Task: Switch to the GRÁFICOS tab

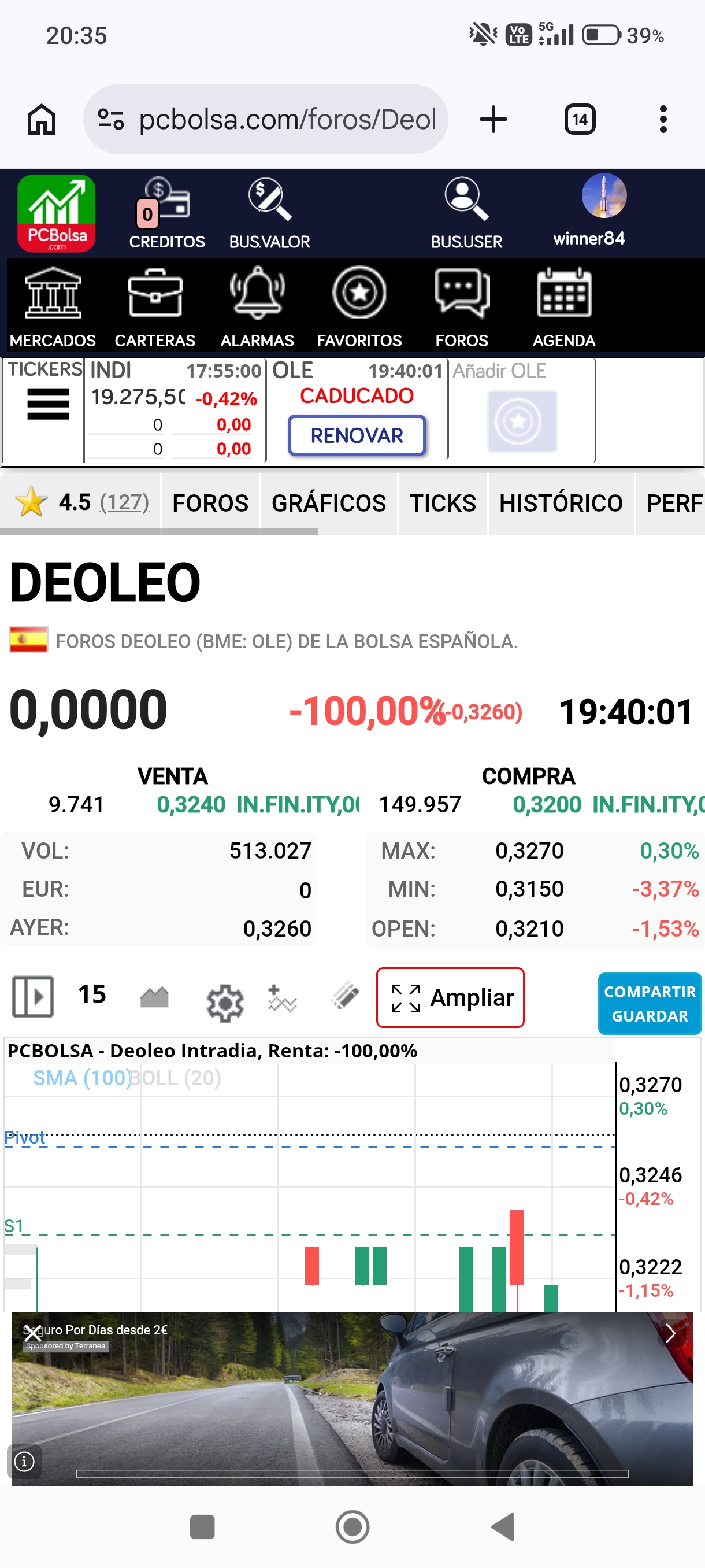Action: point(328,504)
